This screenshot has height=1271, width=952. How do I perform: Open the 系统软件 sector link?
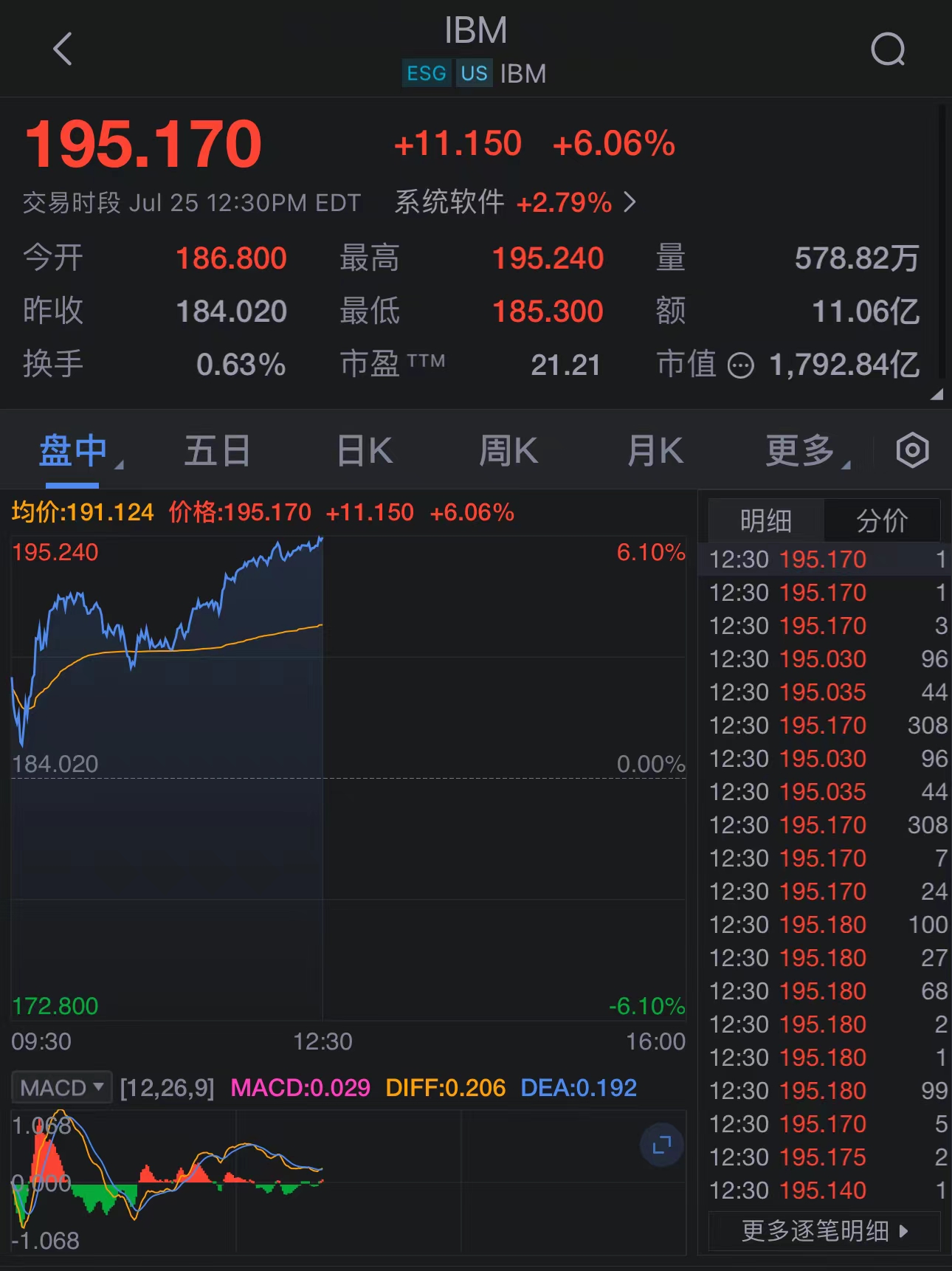pyautogui.click(x=514, y=202)
